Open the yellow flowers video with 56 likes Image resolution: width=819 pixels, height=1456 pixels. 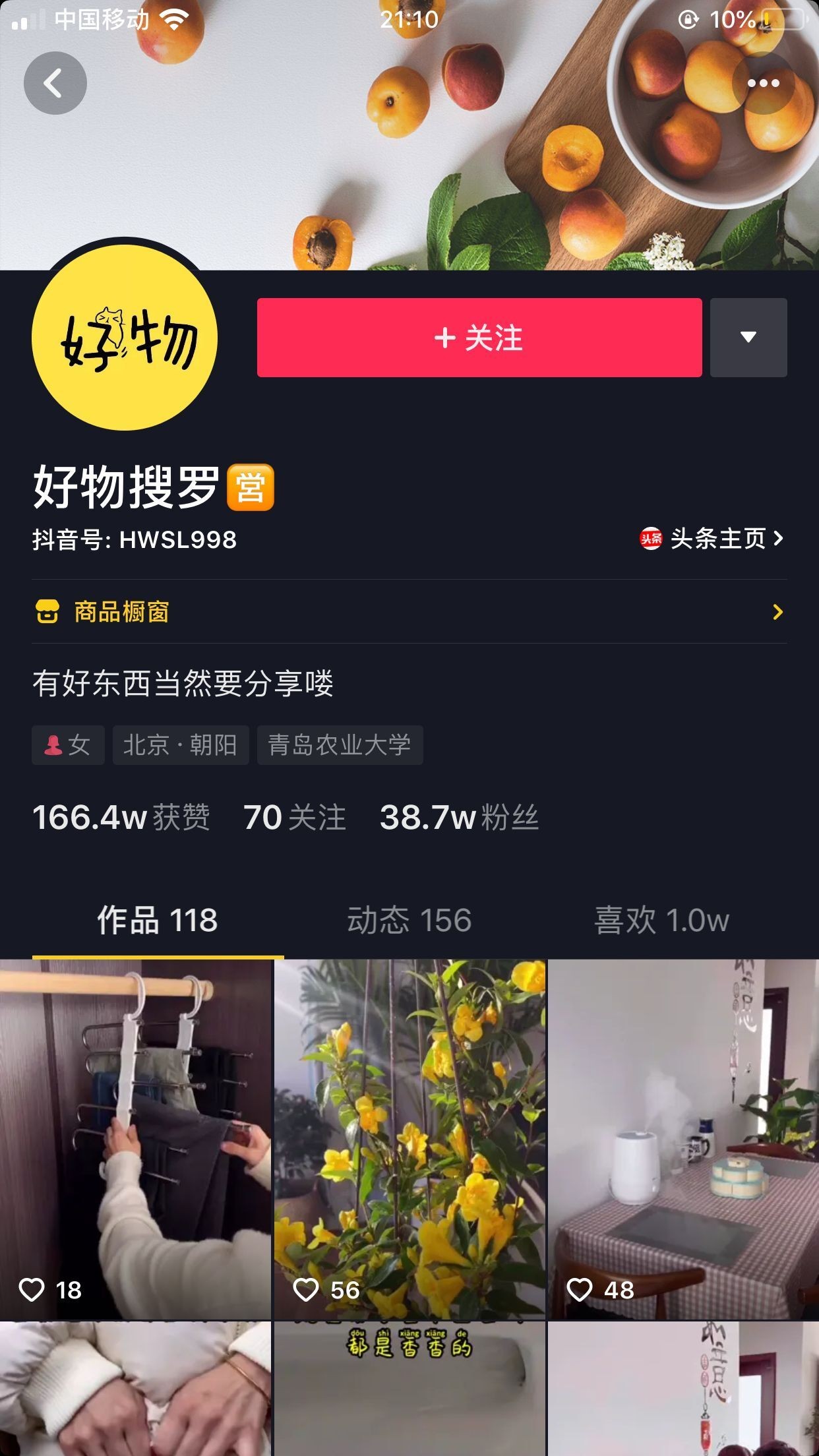[x=409, y=1139]
